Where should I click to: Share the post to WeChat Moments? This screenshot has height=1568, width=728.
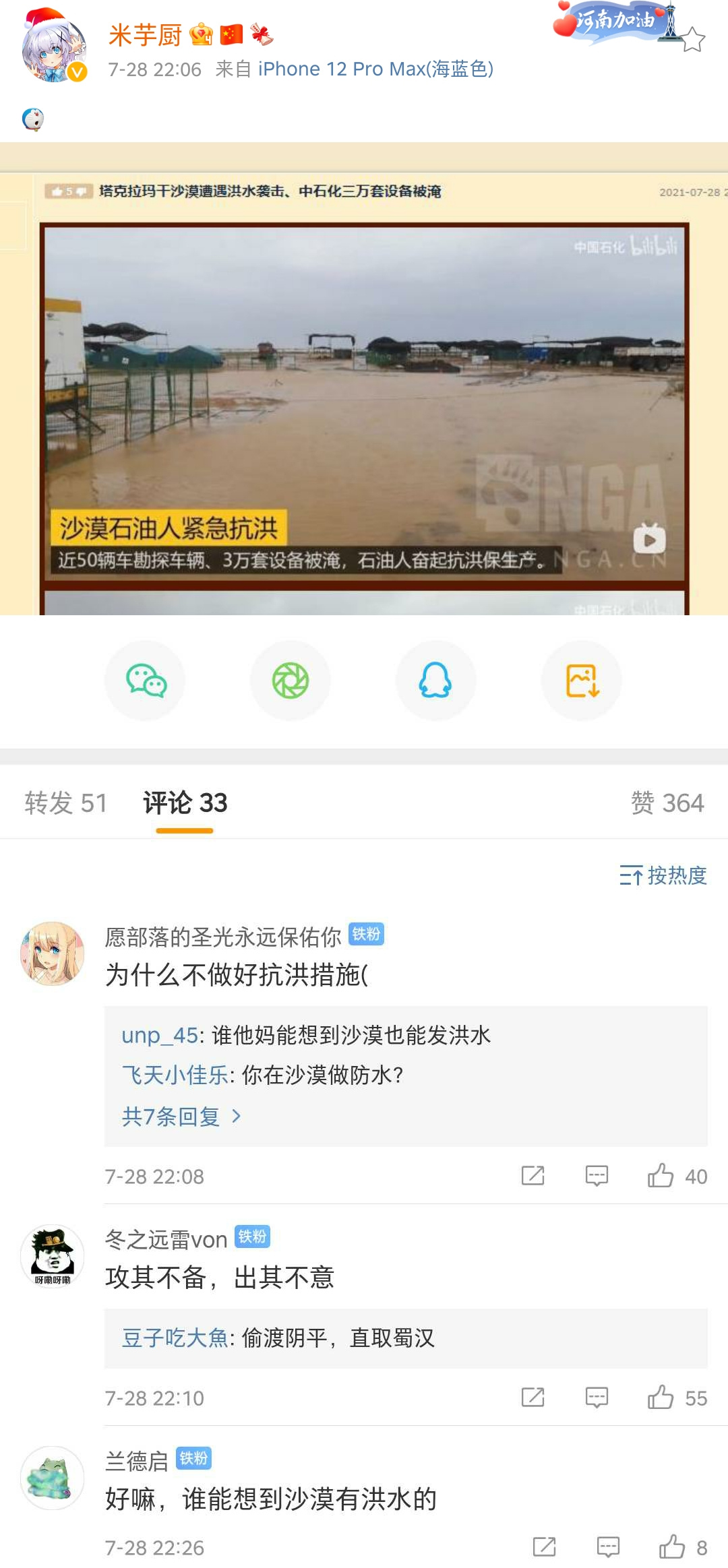(x=291, y=681)
